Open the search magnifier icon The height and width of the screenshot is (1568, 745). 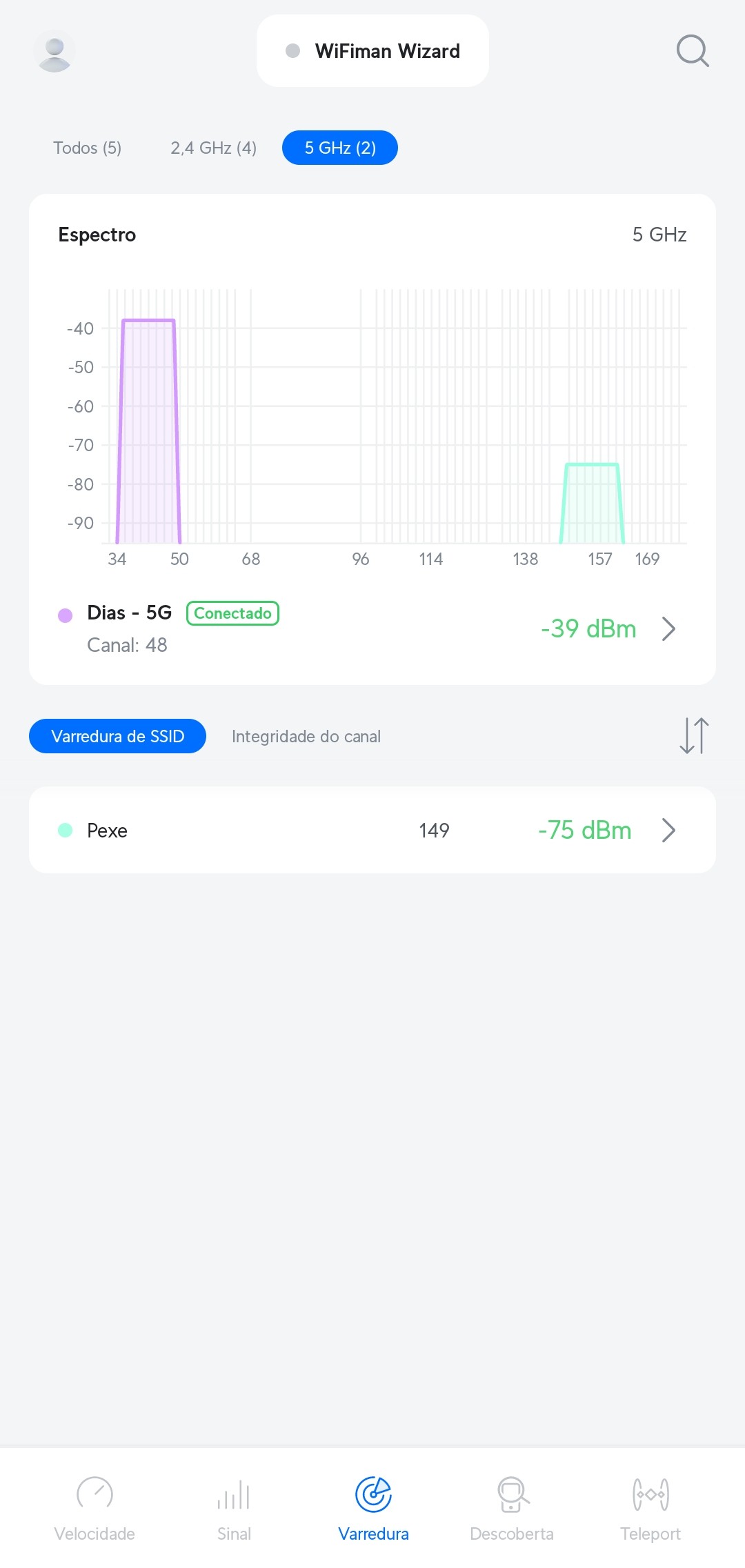692,51
